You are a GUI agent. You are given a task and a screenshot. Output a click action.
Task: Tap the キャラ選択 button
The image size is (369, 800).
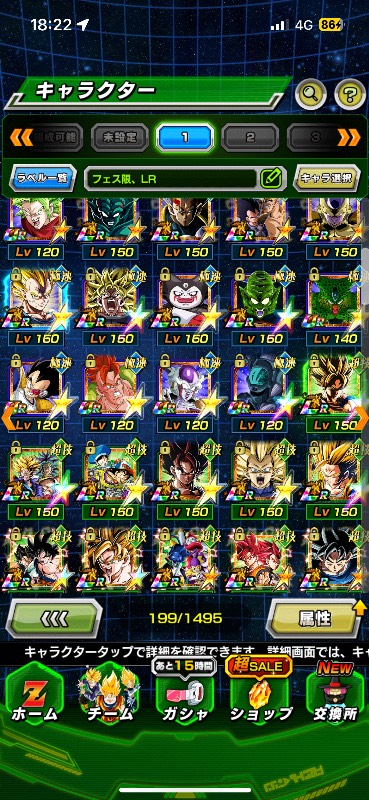(x=327, y=179)
